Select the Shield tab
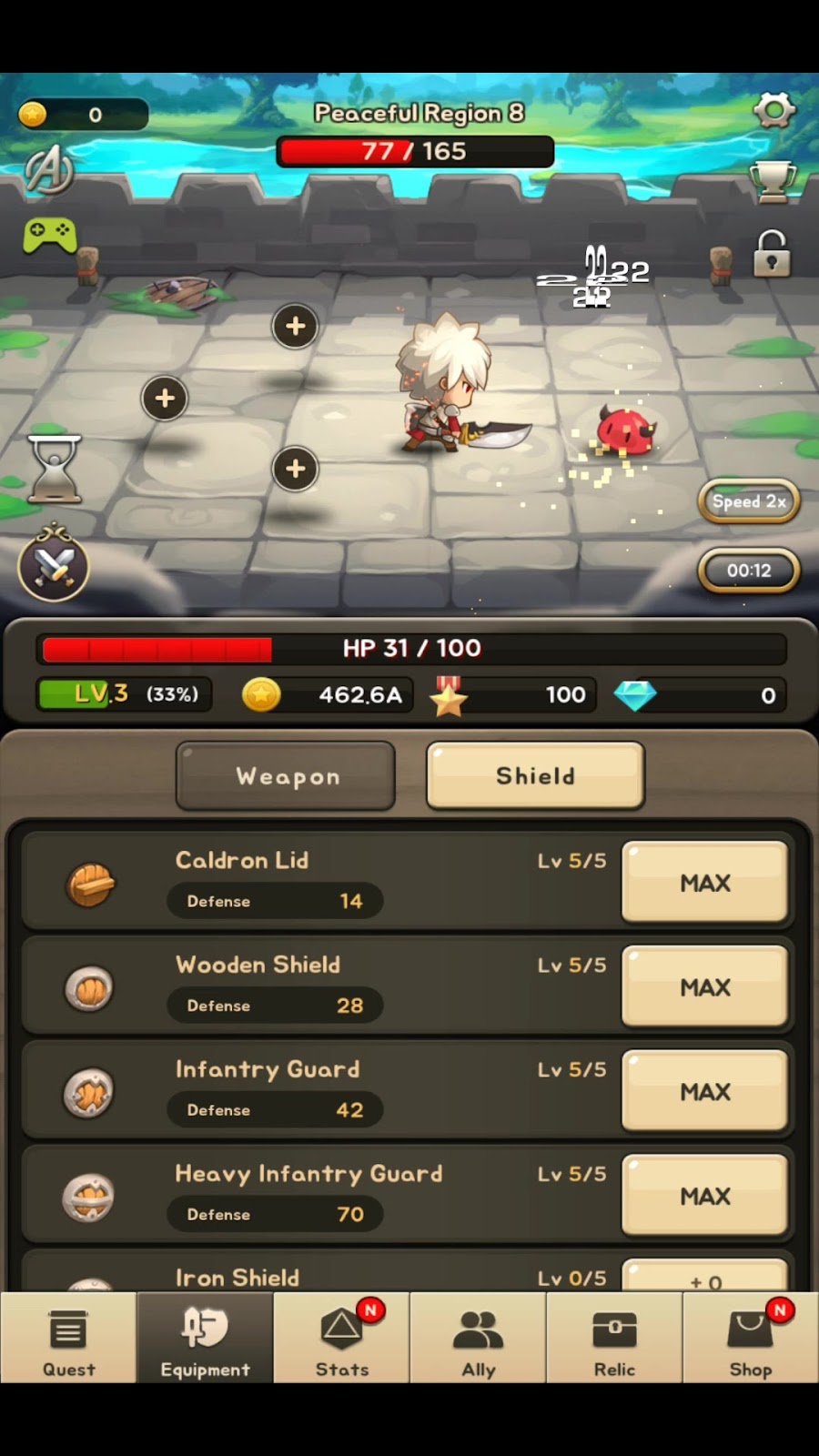The width and height of the screenshot is (819, 1456). click(x=535, y=776)
